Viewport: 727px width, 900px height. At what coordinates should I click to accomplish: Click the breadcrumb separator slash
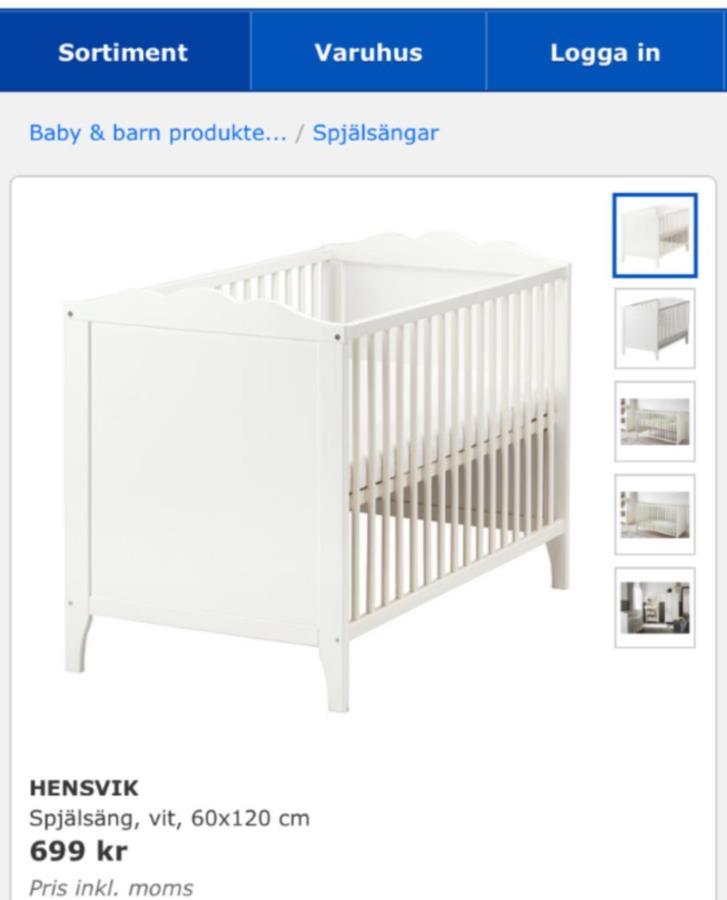point(299,131)
